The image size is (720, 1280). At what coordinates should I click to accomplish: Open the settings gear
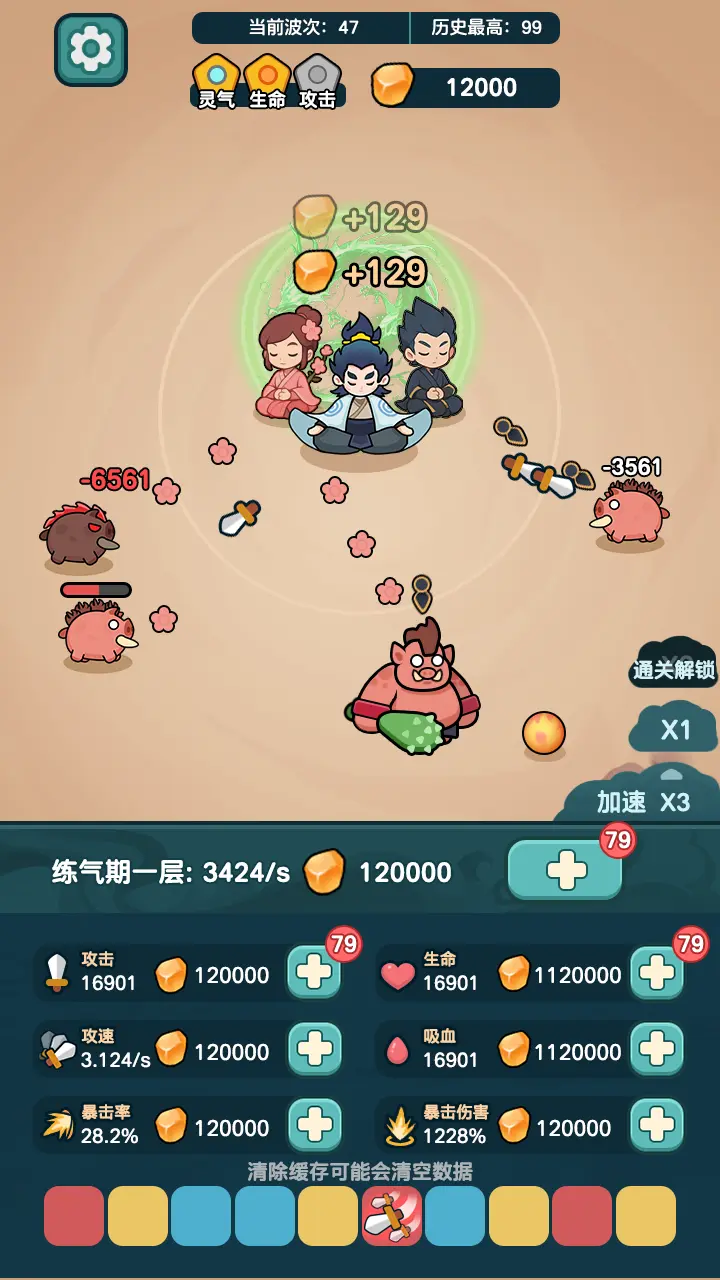90,49
